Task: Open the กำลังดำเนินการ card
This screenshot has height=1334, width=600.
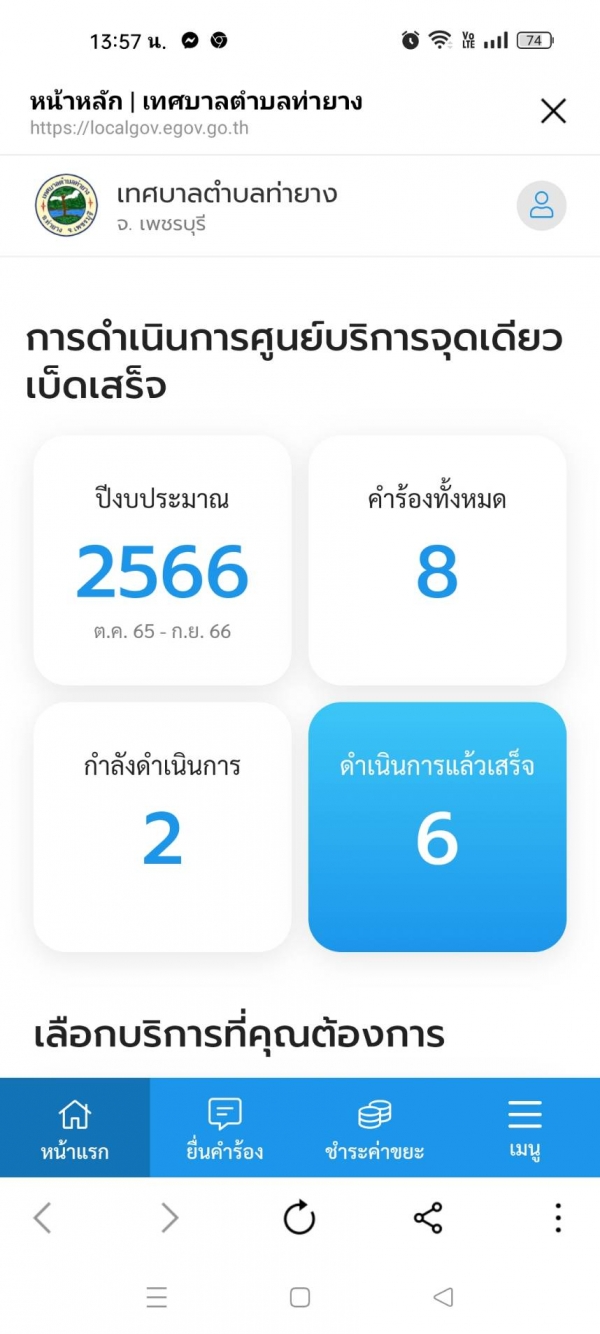Action: click(x=162, y=827)
